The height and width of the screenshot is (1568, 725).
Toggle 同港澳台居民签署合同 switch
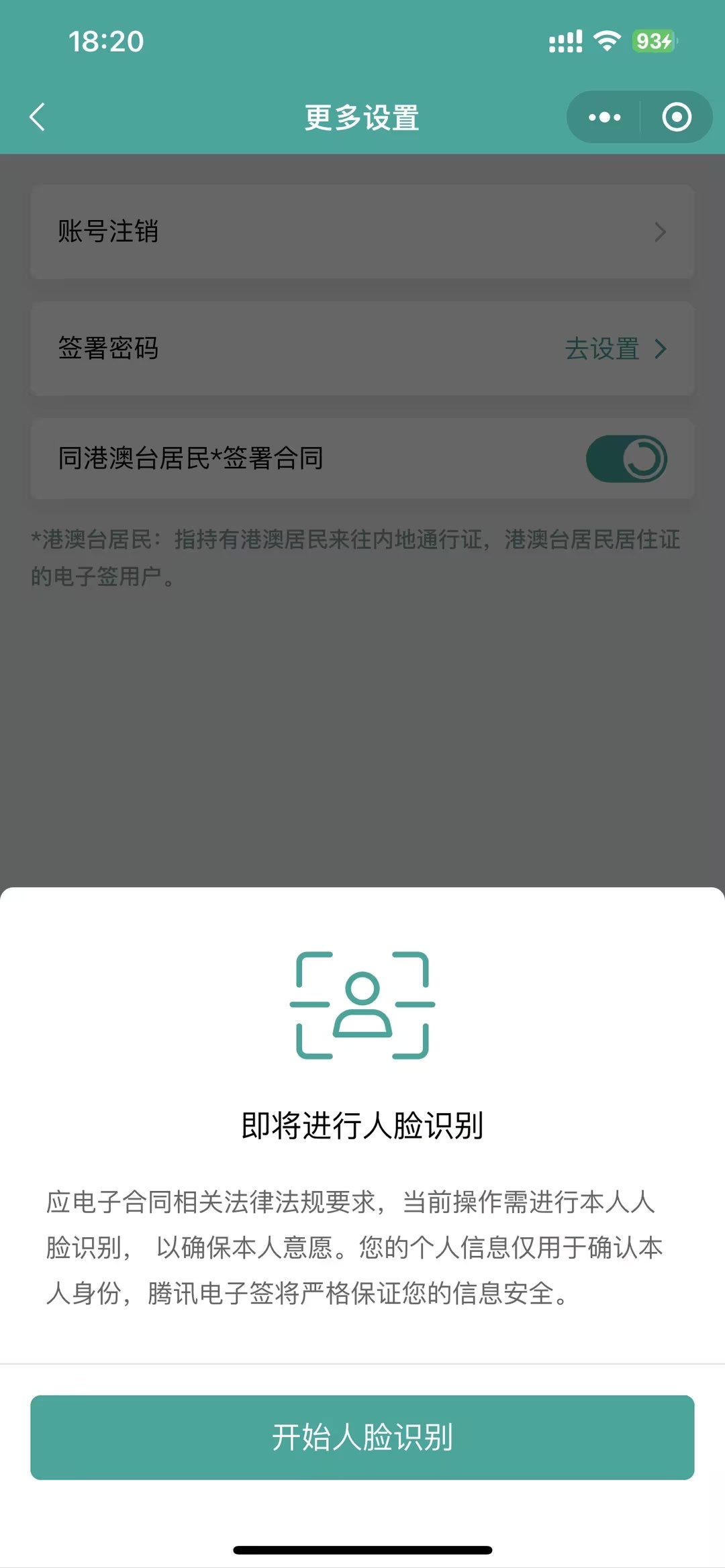click(626, 459)
